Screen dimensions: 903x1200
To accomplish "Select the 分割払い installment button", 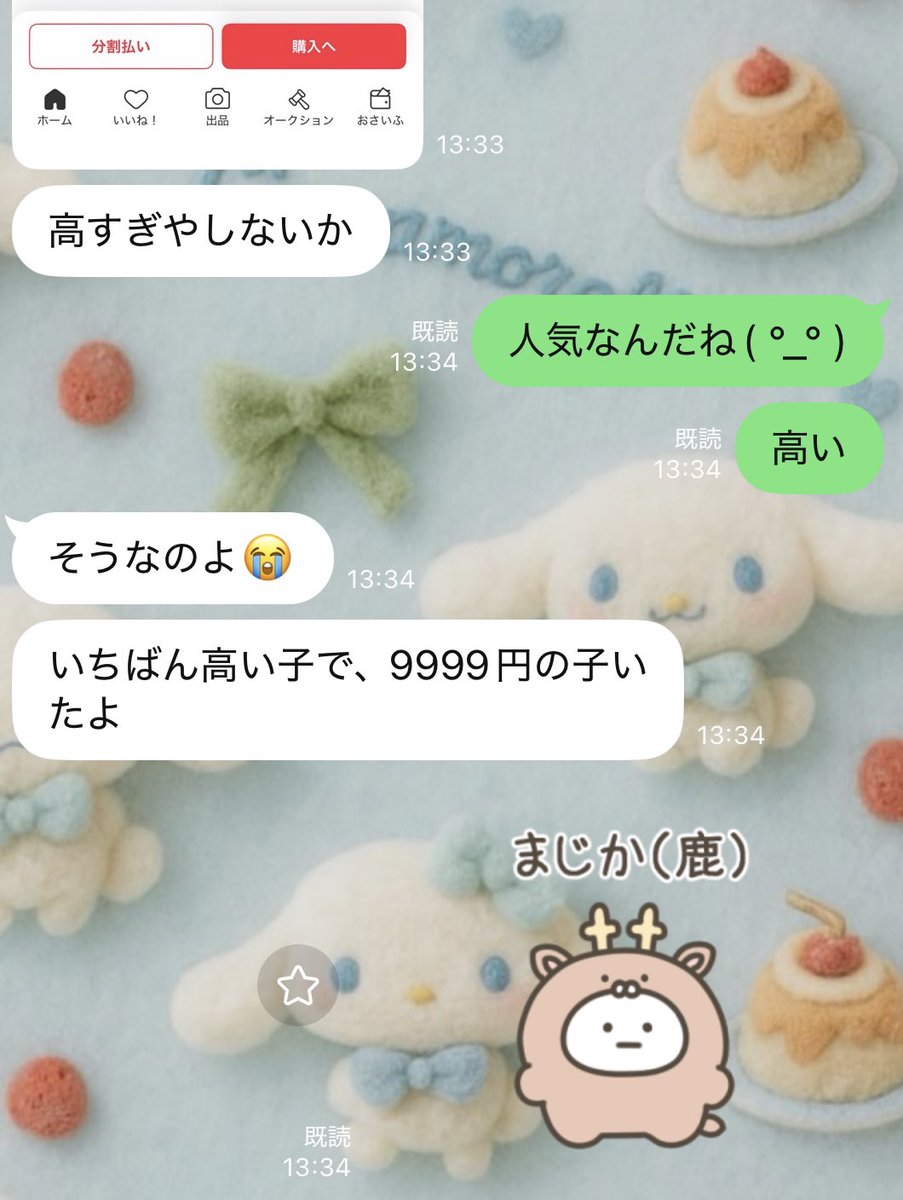I will (x=122, y=46).
